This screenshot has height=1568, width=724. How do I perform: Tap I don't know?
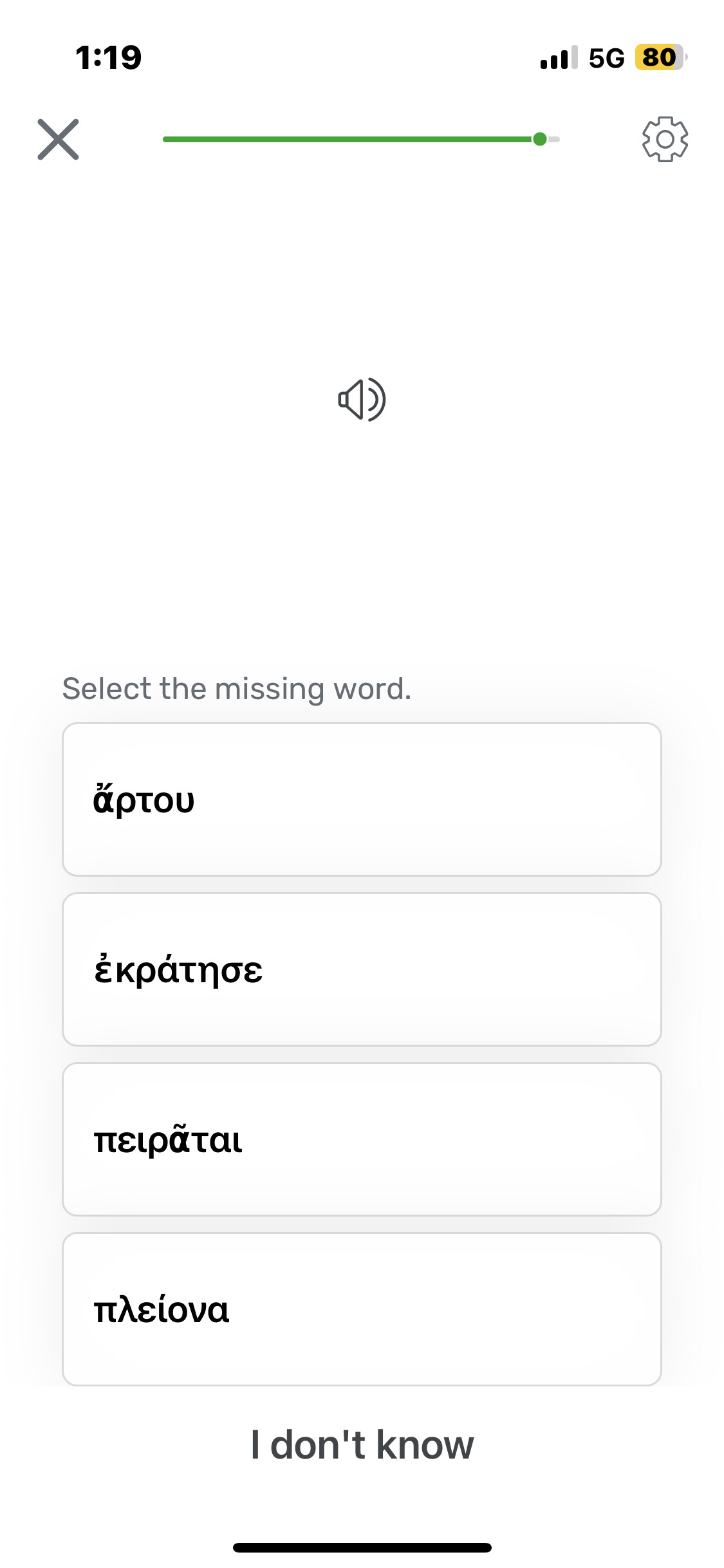click(362, 1445)
